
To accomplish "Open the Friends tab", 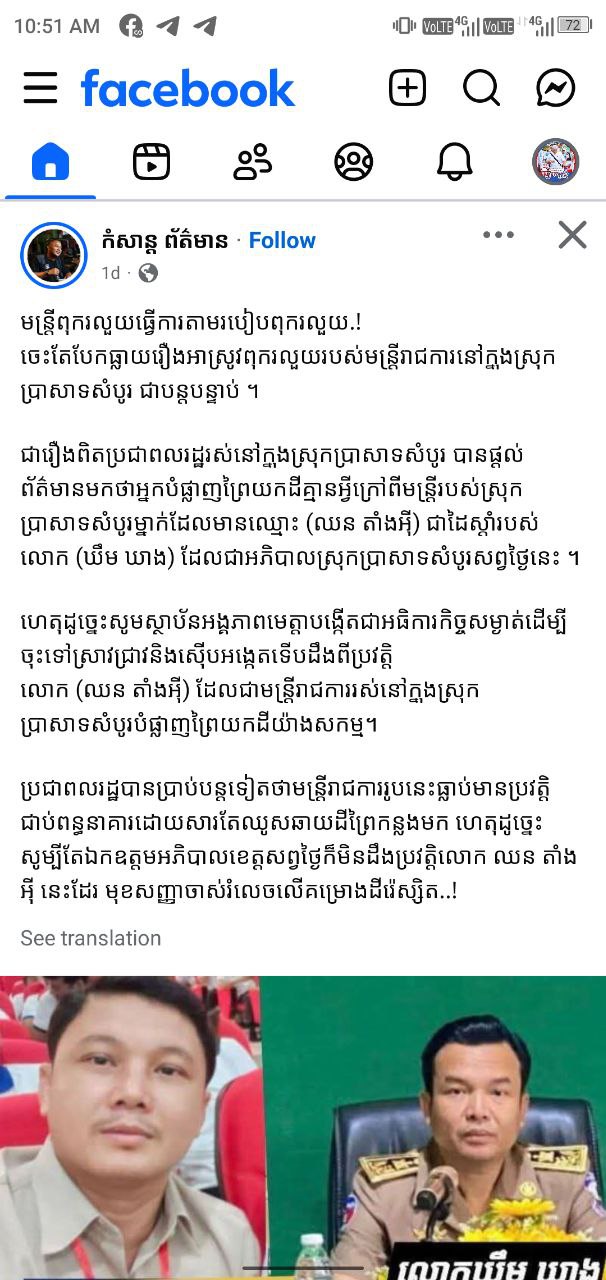I will [252, 162].
